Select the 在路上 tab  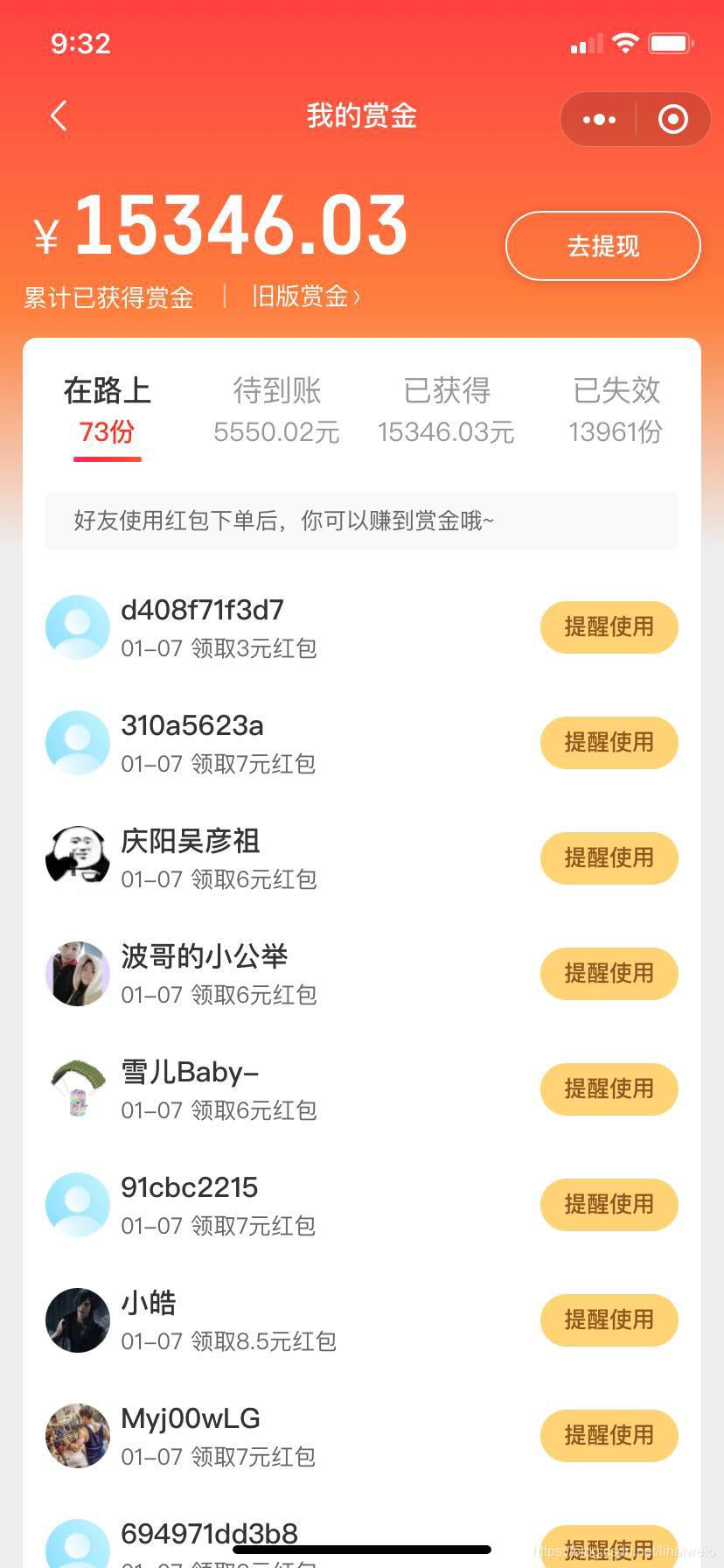coord(107,409)
